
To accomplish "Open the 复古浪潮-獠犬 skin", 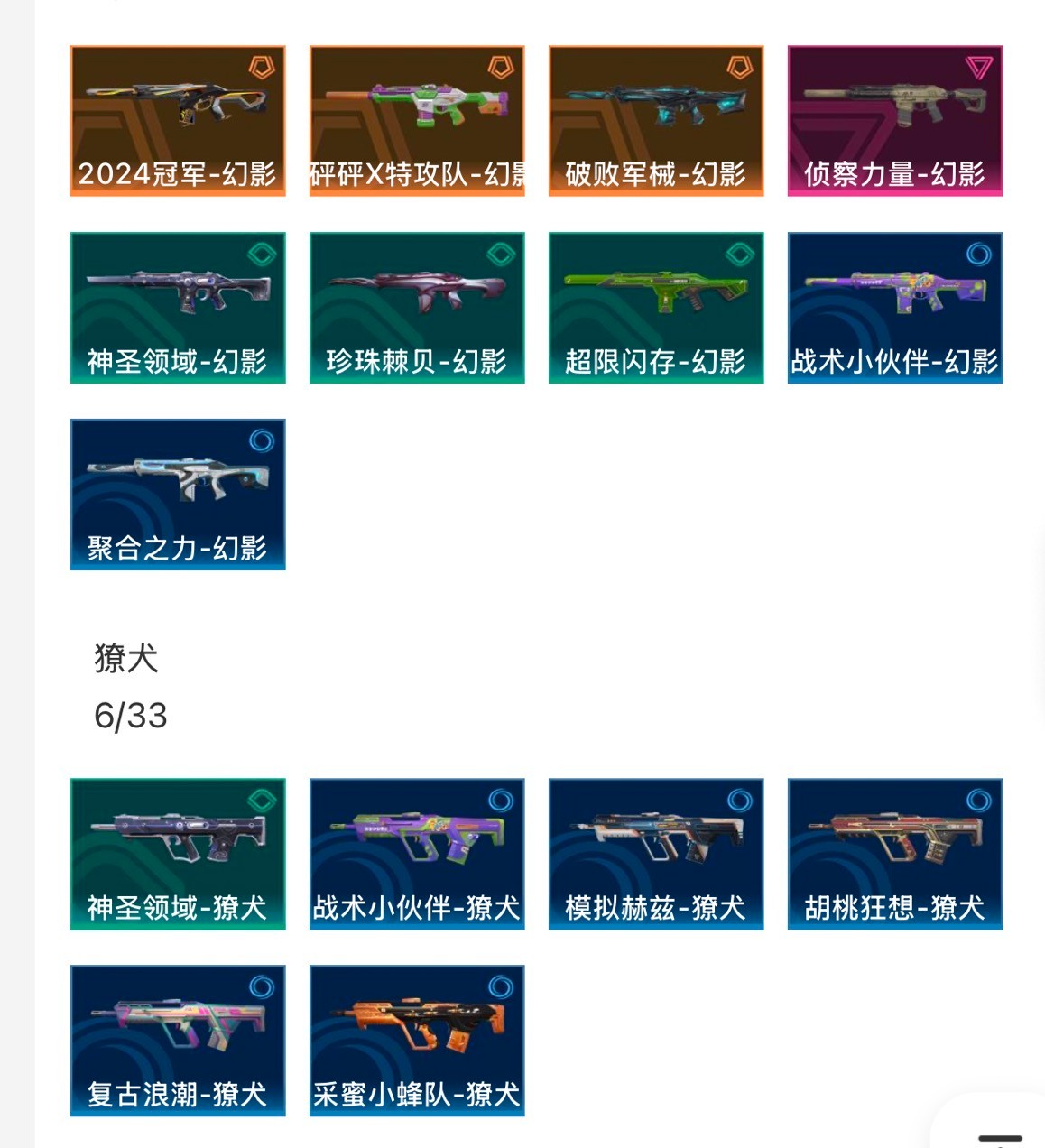I will (178, 1040).
